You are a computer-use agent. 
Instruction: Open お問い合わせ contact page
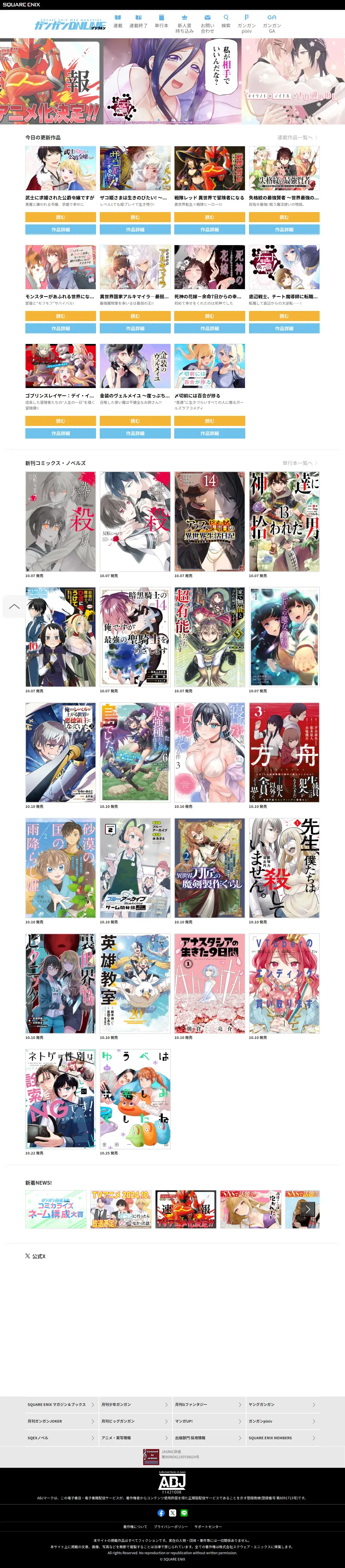click(x=208, y=24)
